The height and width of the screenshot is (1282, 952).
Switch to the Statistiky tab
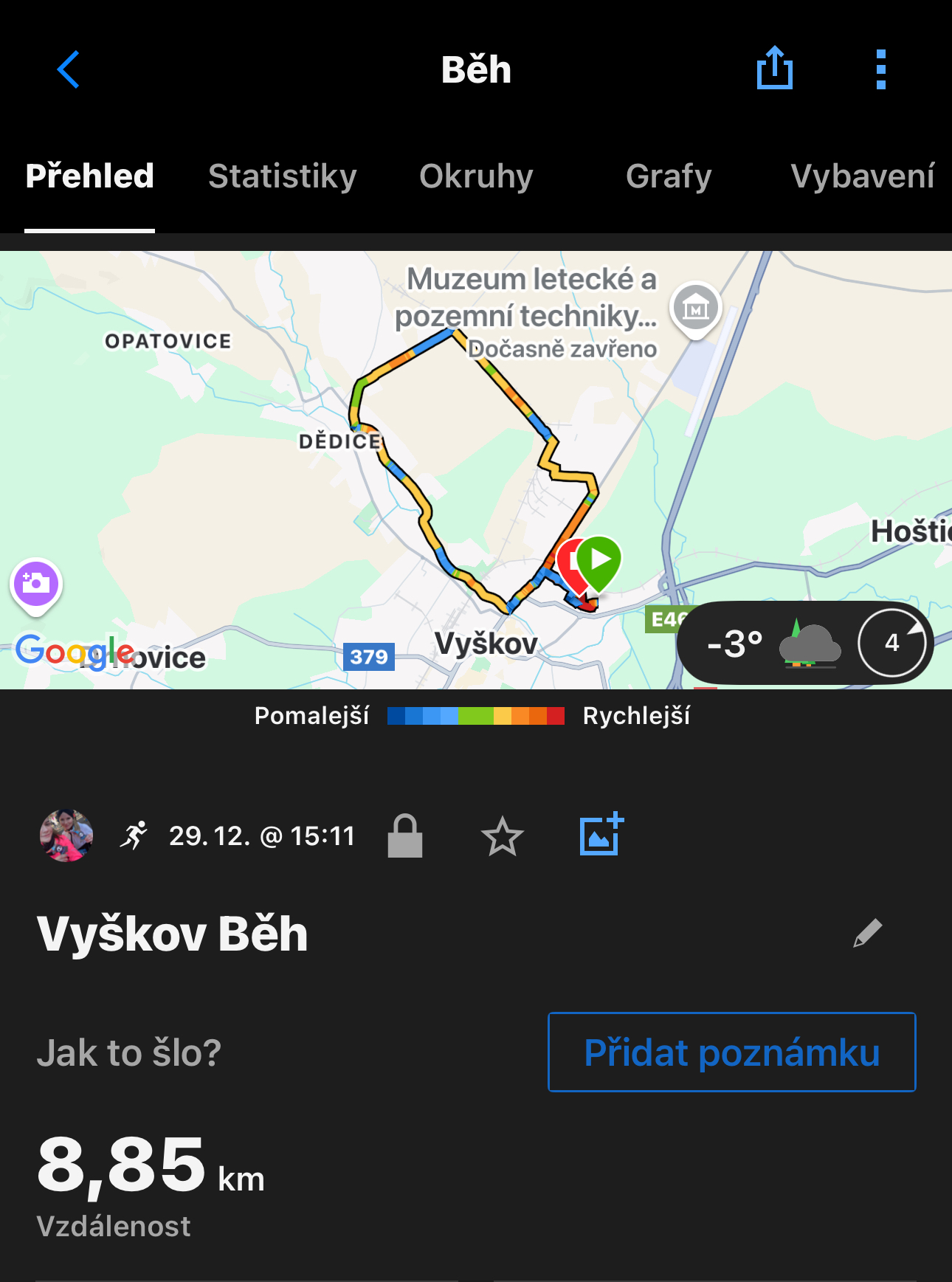(x=282, y=176)
